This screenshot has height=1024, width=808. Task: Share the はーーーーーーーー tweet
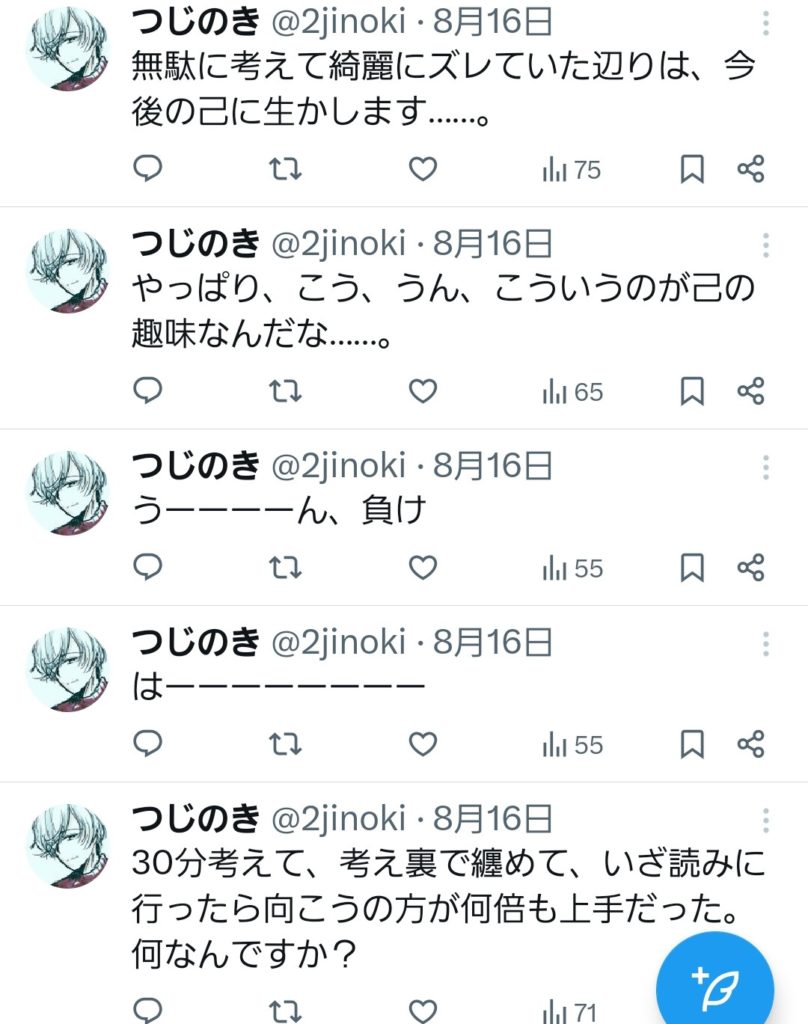pyautogui.click(x=751, y=744)
